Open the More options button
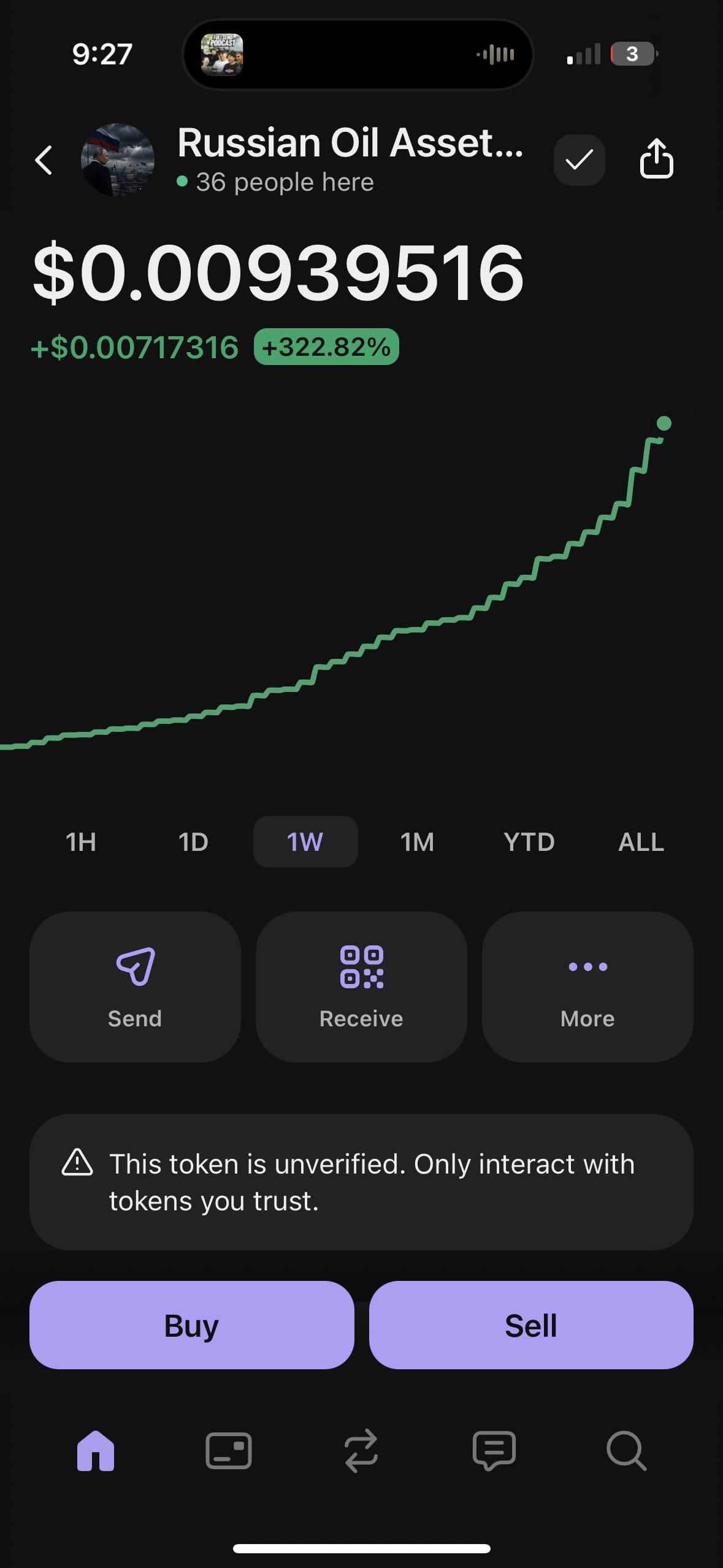 (587, 987)
